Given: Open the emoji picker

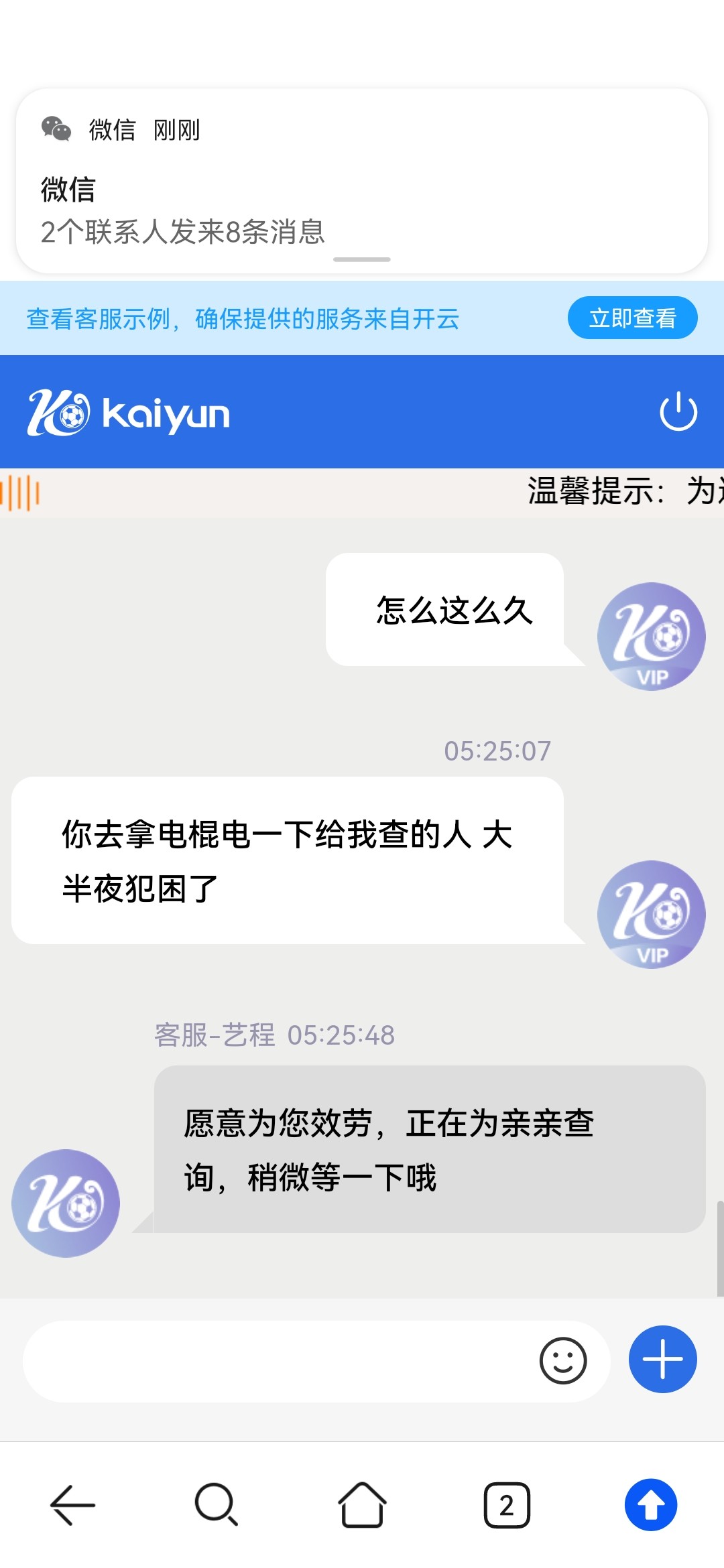Looking at the screenshot, I should [x=563, y=1361].
